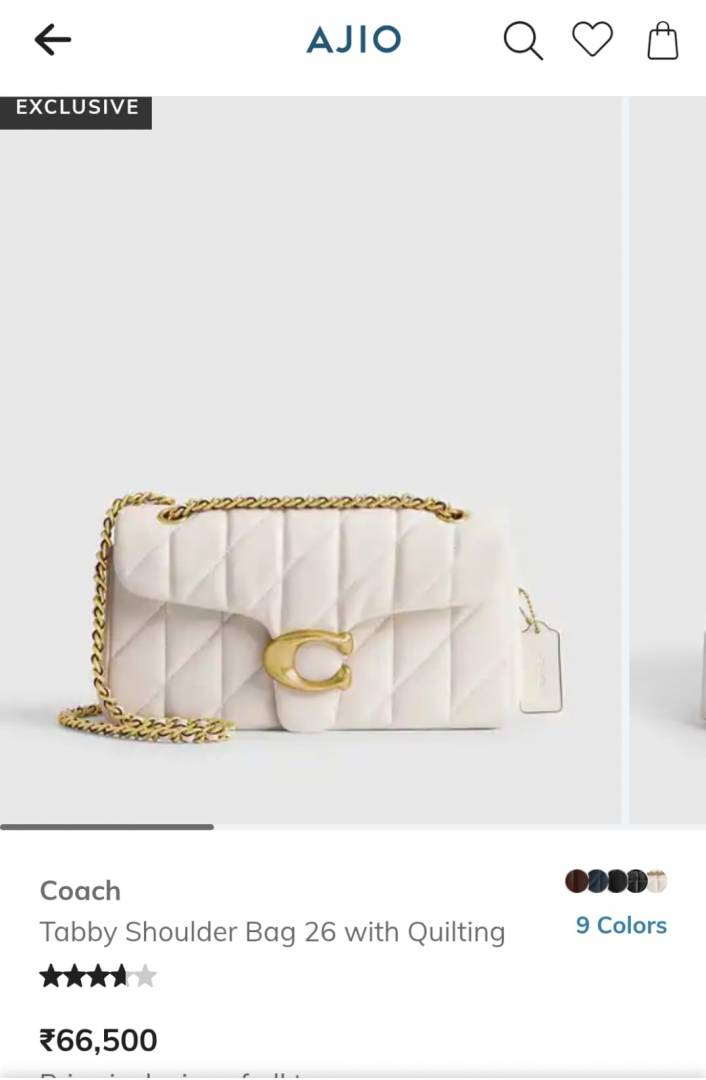Open the wishlist heart icon
Image resolution: width=706 pixels, height=1080 pixels.
tap(592, 40)
